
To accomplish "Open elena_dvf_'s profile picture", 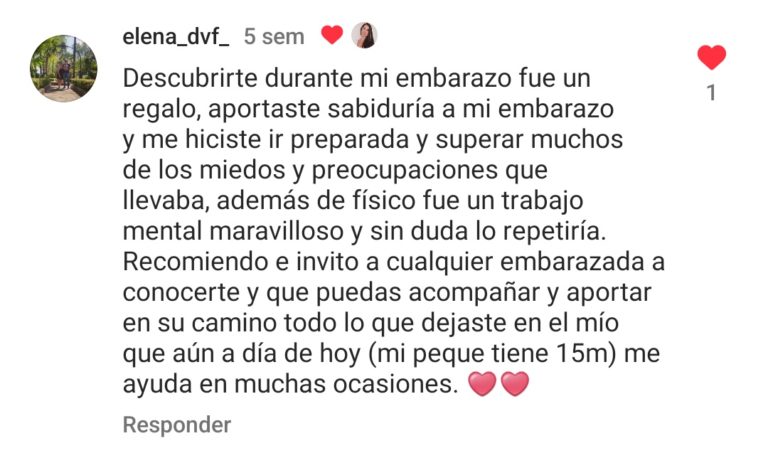I will 64,68.
